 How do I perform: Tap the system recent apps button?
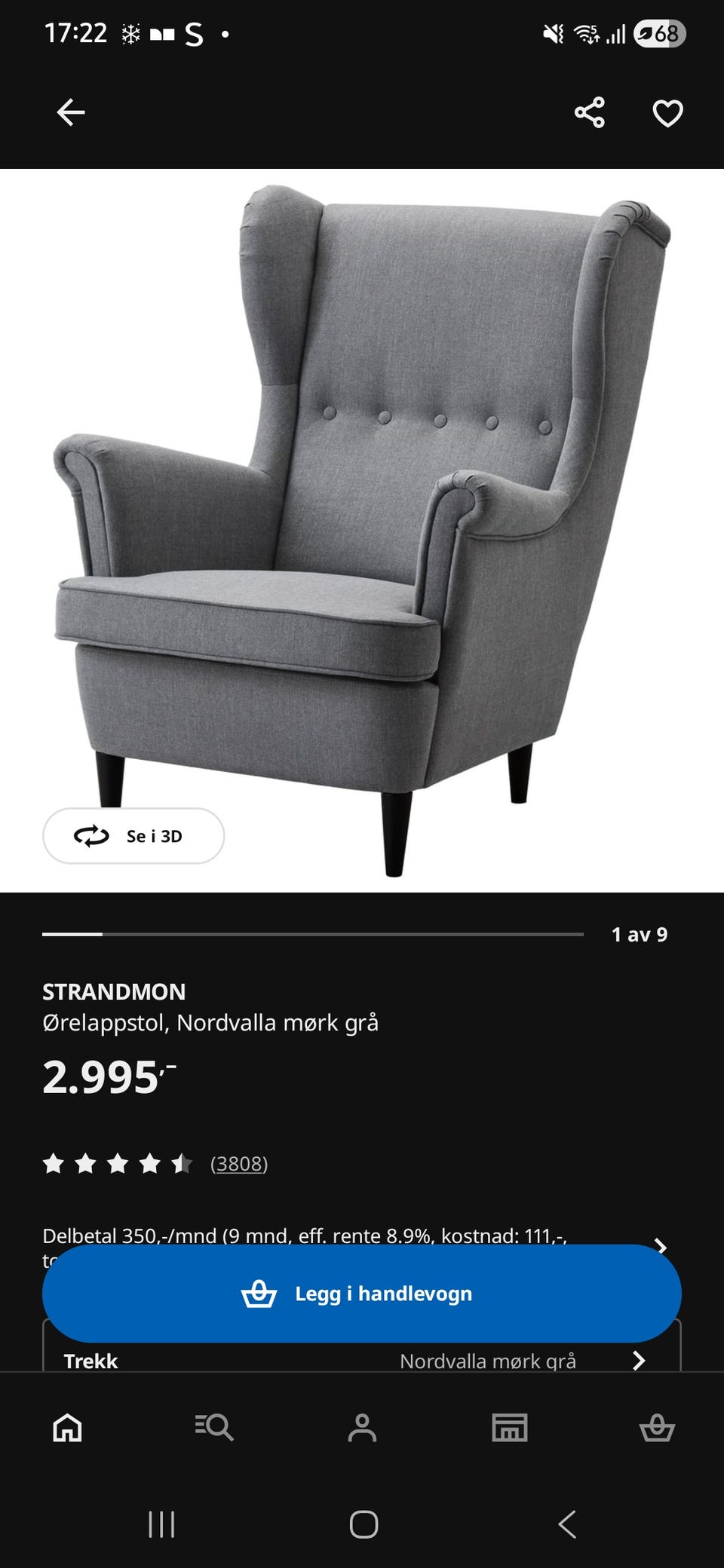coord(161,1524)
